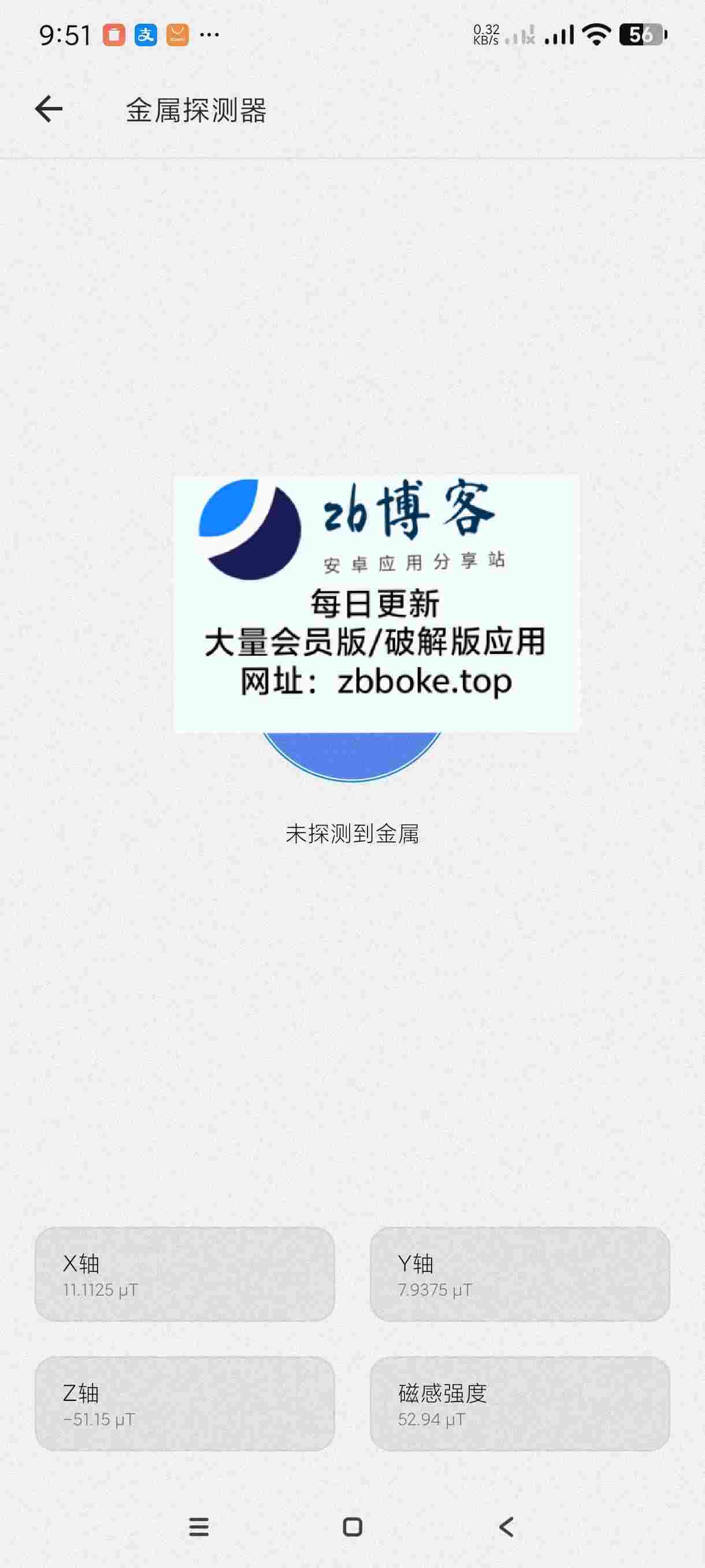The height and width of the screenshot is (1568, 705).
Task: Go back from the 金属探测器 screen
Action: [x=49, y=110]
